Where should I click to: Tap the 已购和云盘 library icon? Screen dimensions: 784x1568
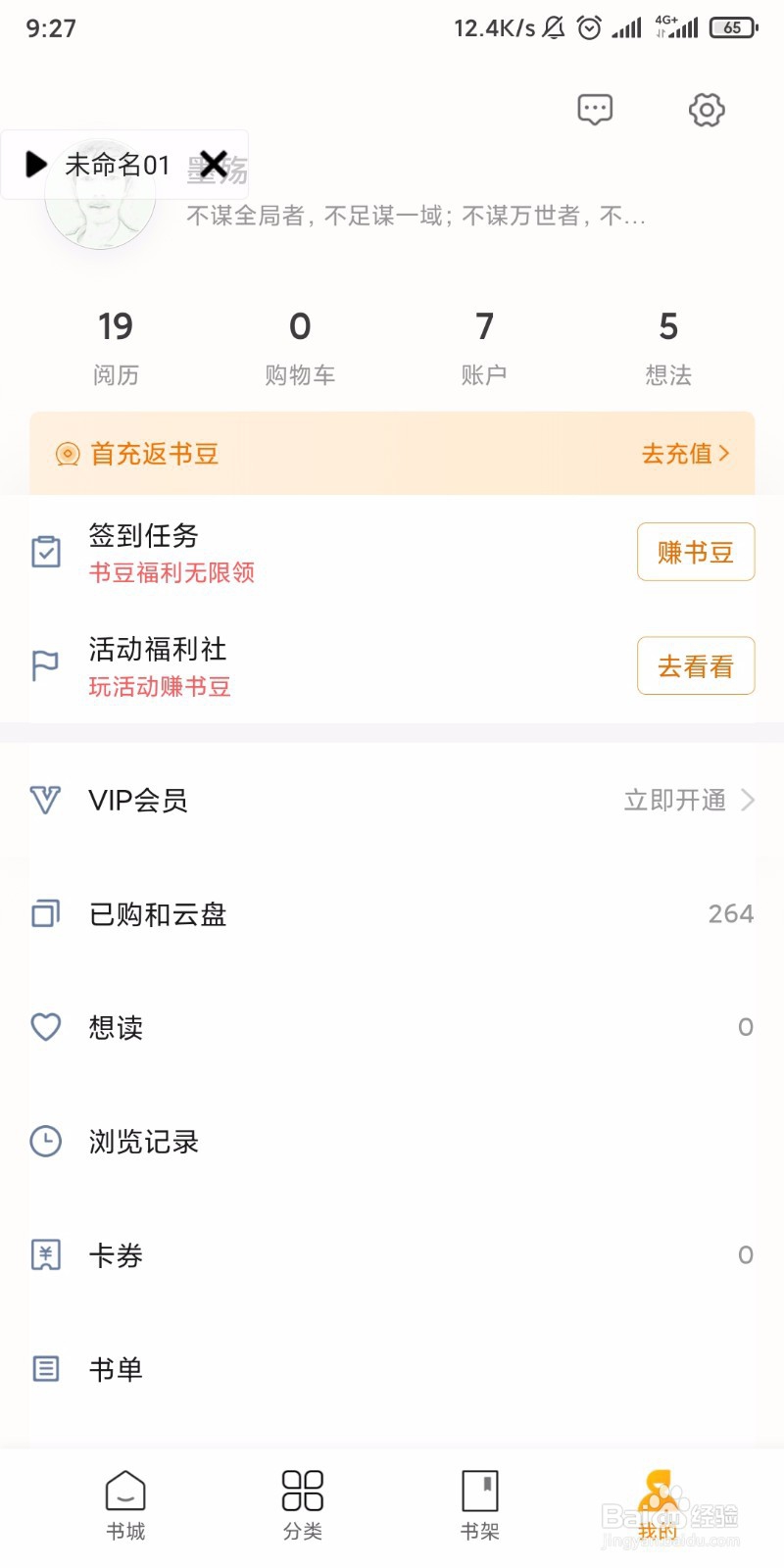[44, 913]
